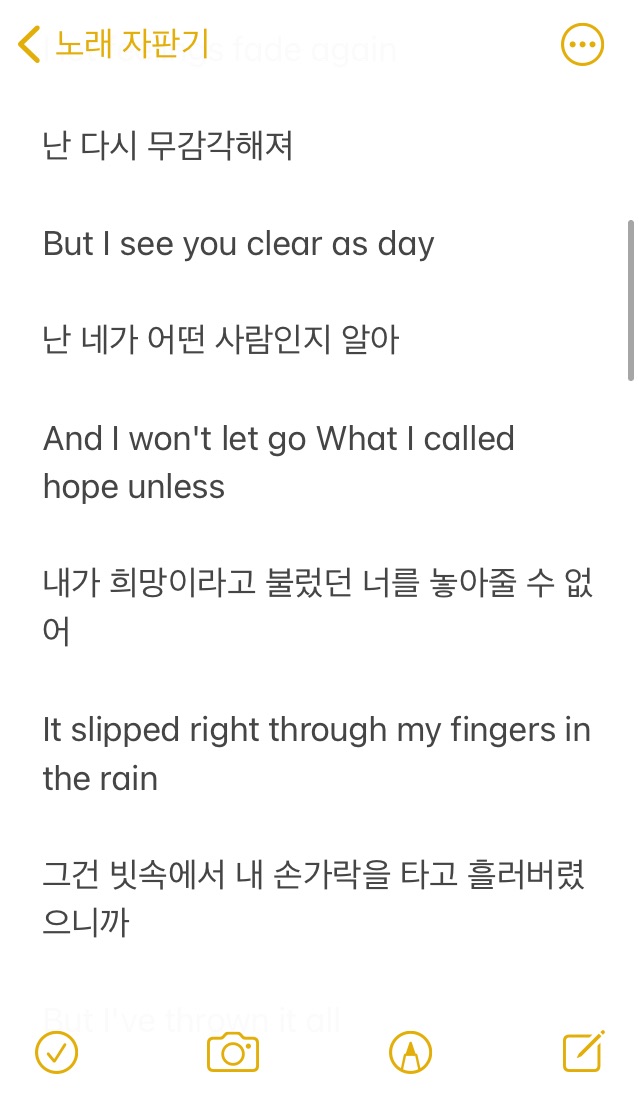
Task: Add a checklist to the note
Action: pyautogui.click(x=56, y=1052)
